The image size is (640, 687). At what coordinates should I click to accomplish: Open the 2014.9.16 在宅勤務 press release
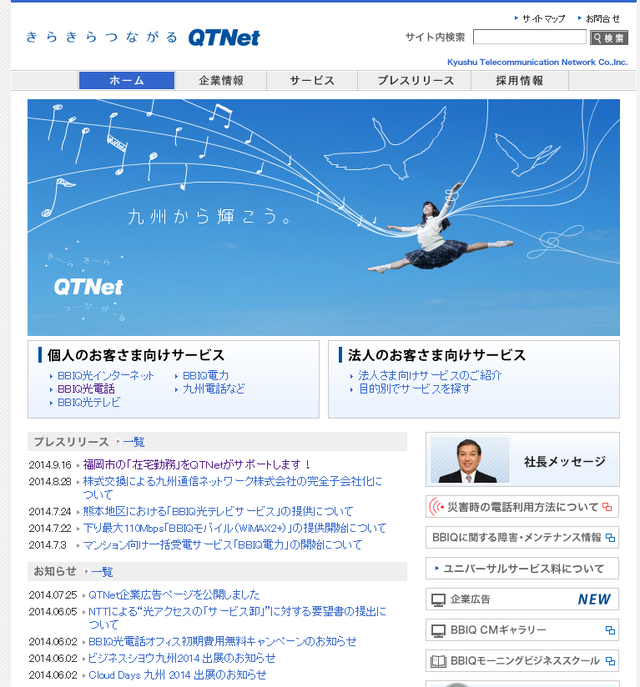coord(198,464)
